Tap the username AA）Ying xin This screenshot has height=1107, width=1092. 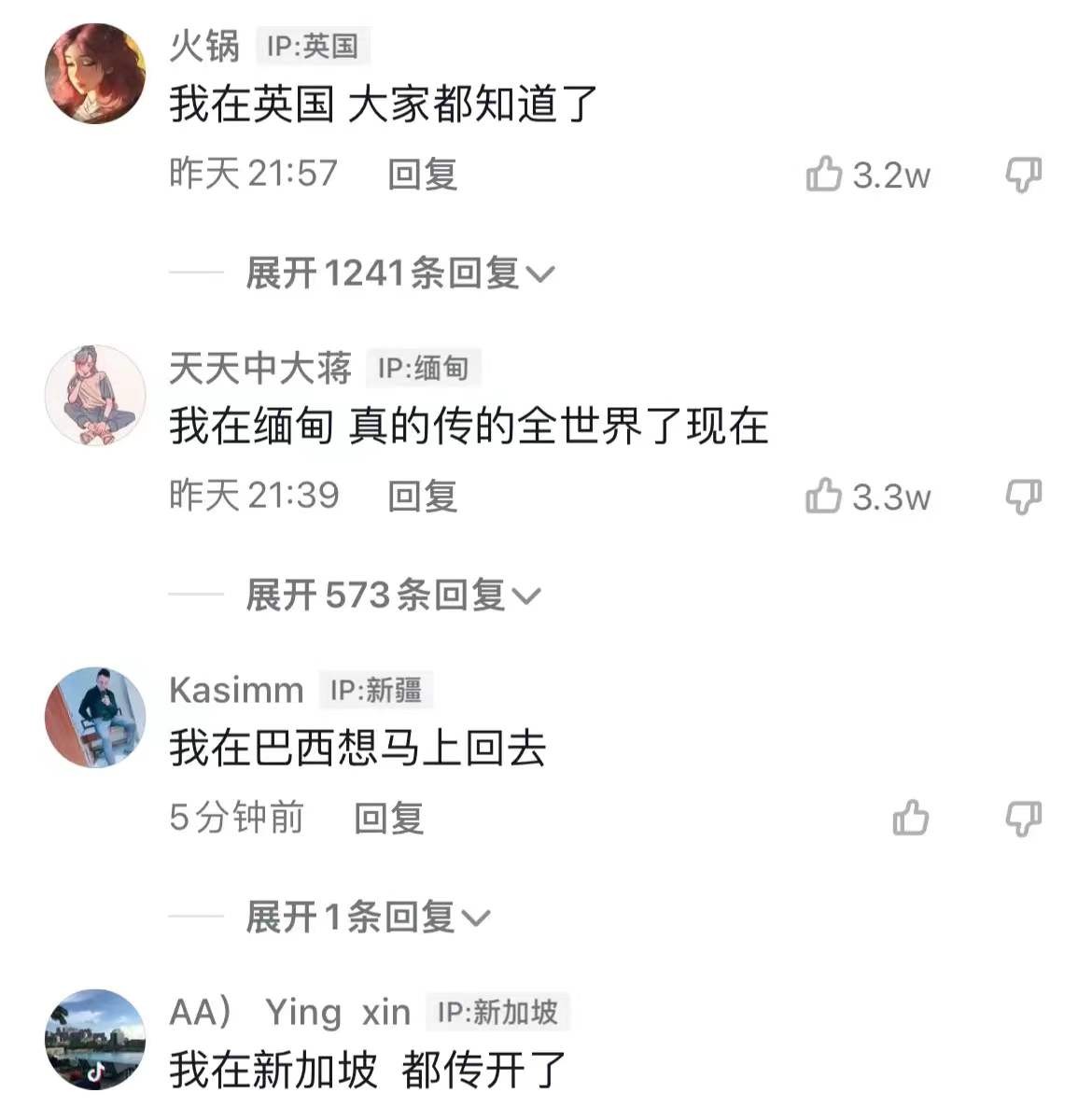click(289, 1013)
